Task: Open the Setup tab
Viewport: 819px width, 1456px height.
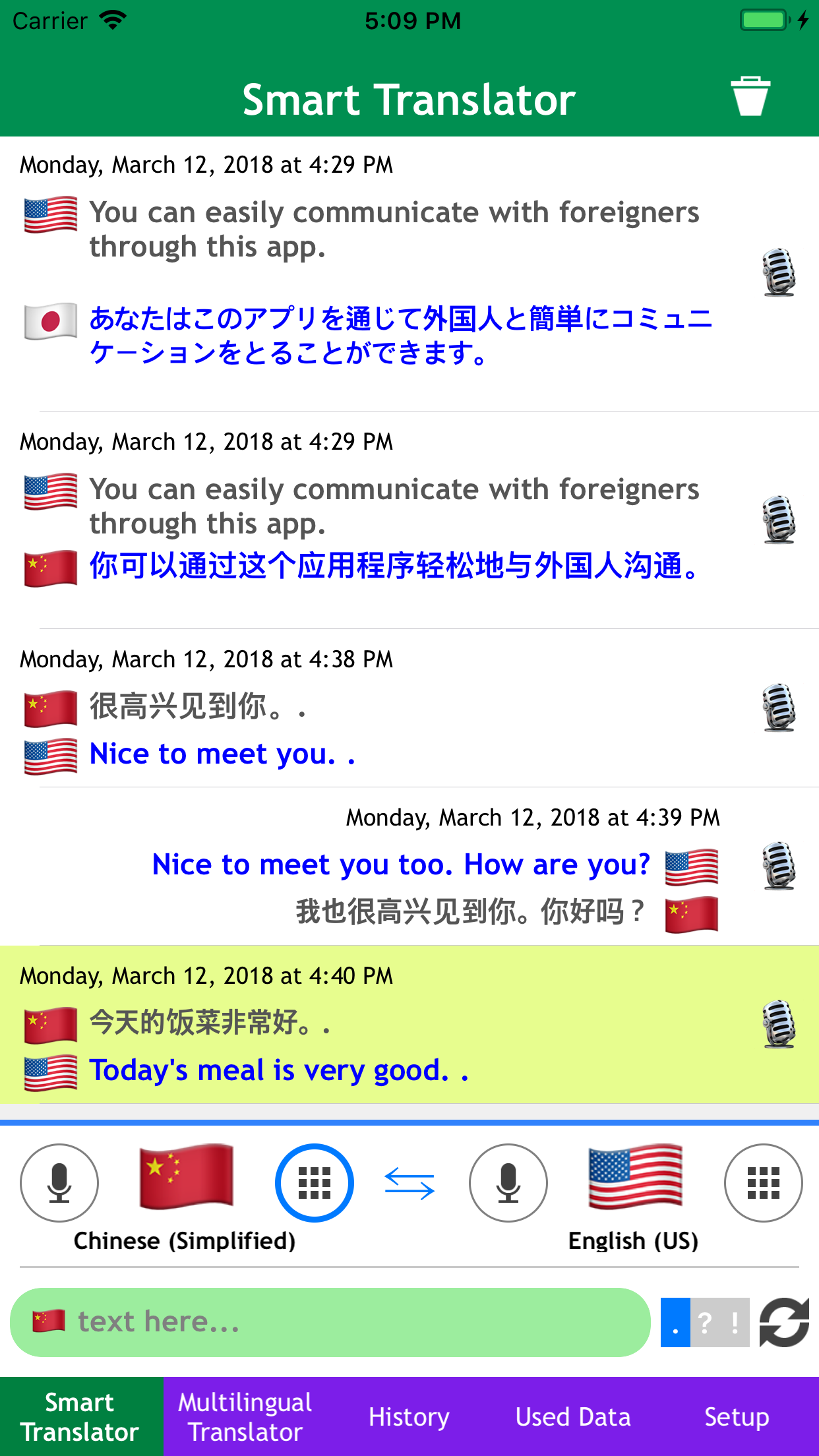Action: point(737,1416)
